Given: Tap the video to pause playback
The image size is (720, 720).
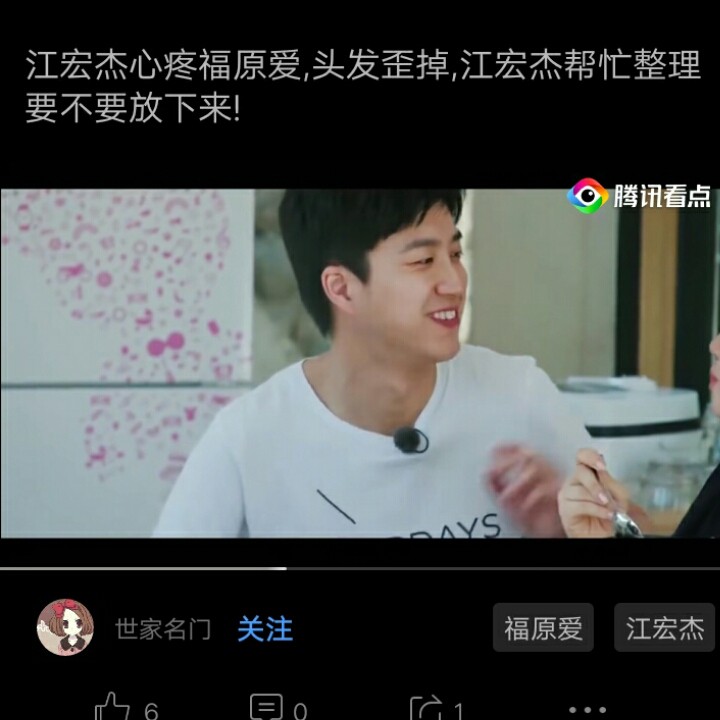Looking at the screenshot, I should 360,363.
